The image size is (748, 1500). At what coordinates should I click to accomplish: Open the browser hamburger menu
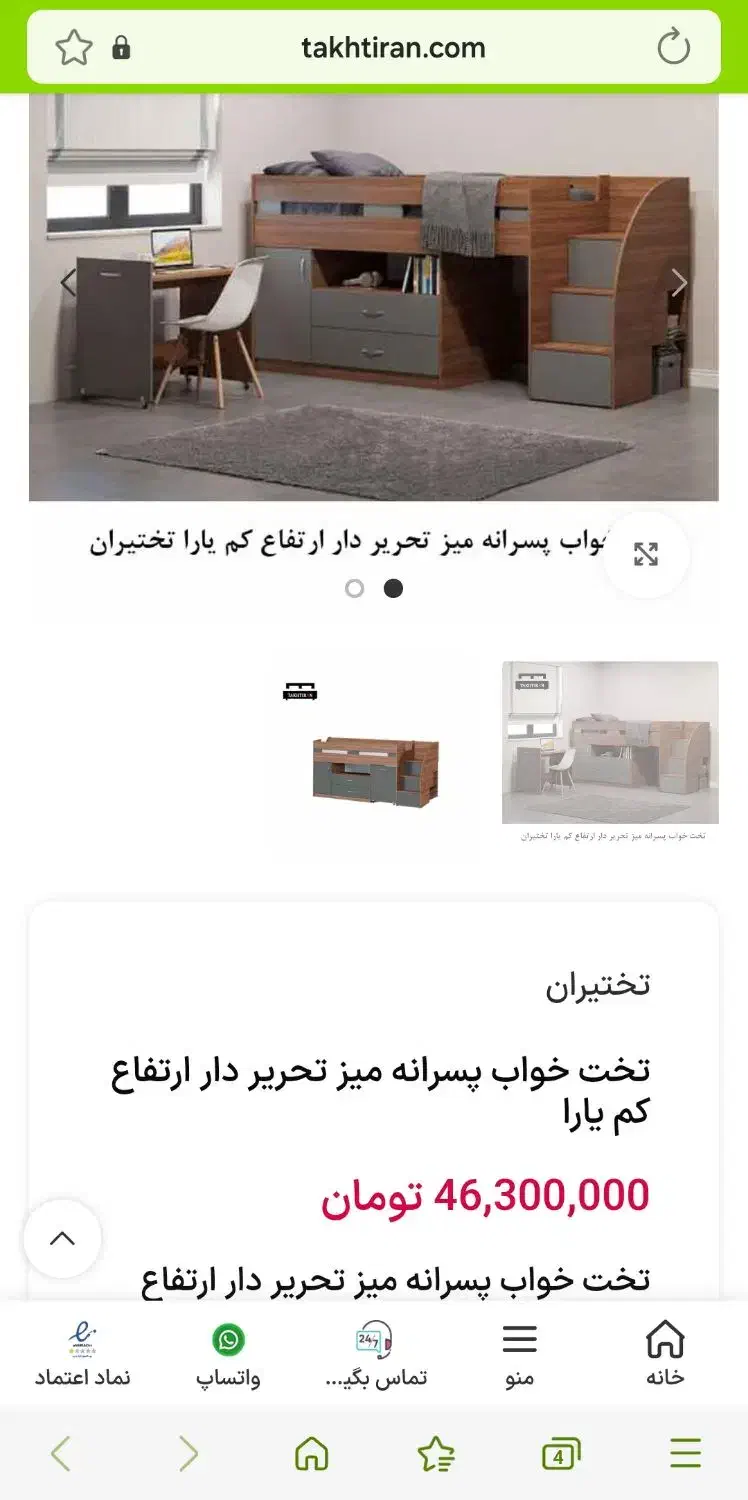pyautogui.click(x=685, y=1453)
